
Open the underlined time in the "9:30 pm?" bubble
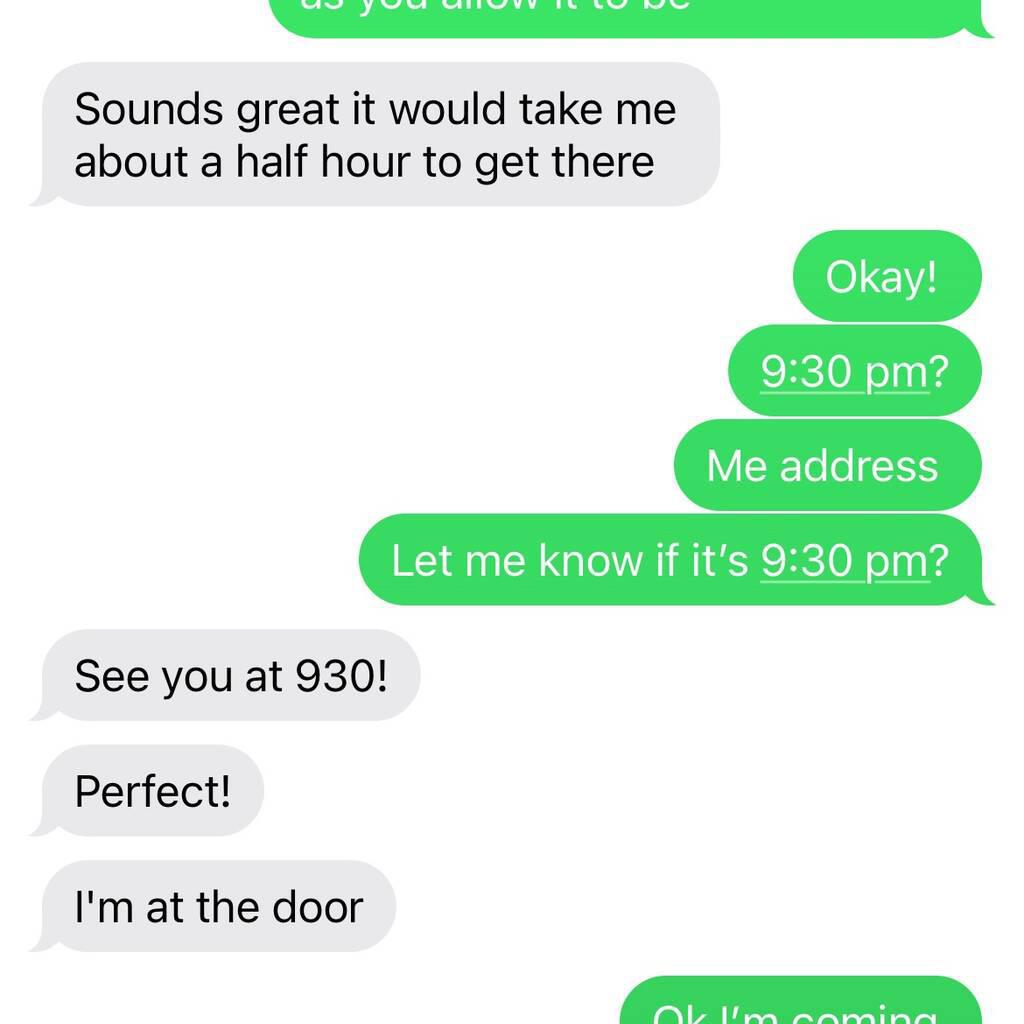coord(844,372)
